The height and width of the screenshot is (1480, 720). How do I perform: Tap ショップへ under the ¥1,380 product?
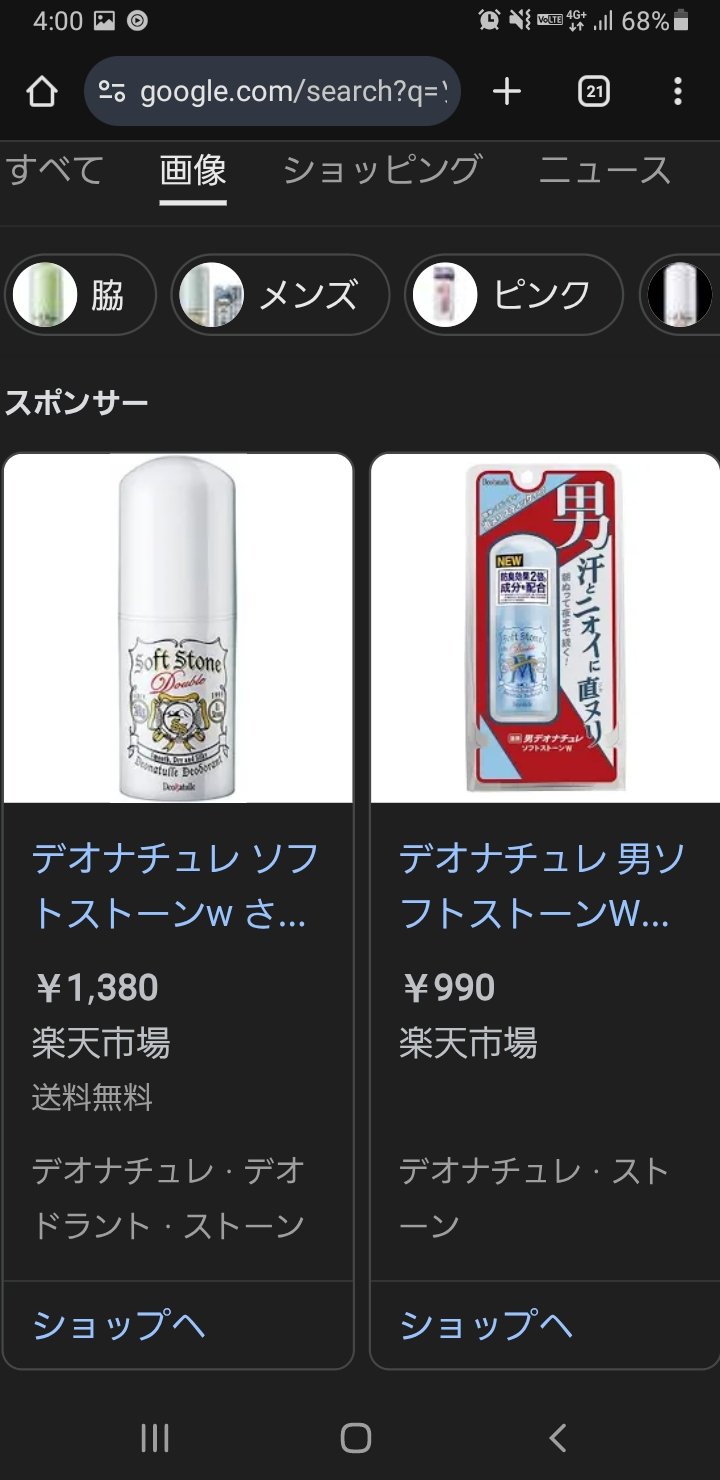[x=119, y=1325]
